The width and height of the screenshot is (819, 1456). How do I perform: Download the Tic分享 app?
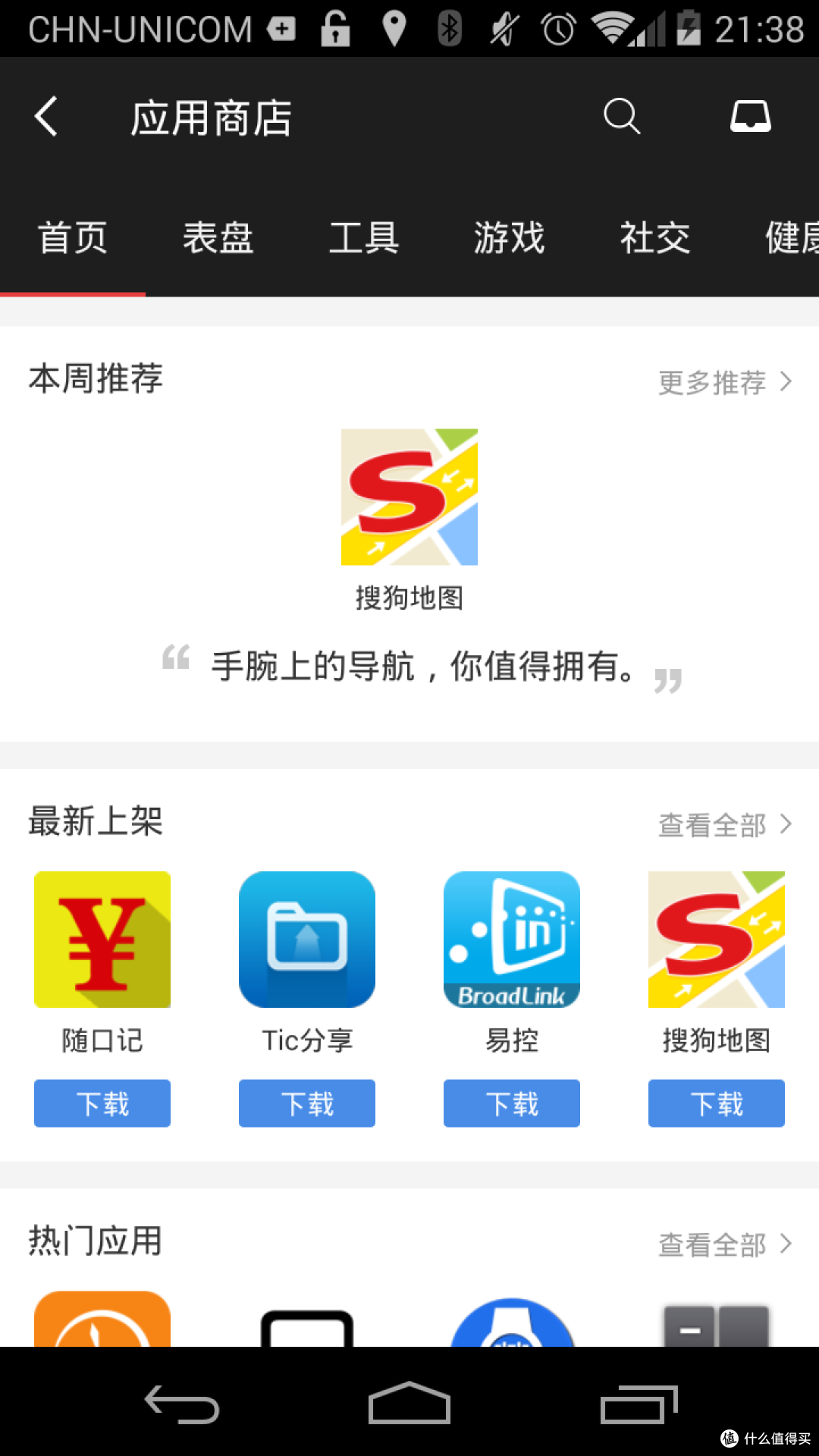click(x=307, y=1103)
